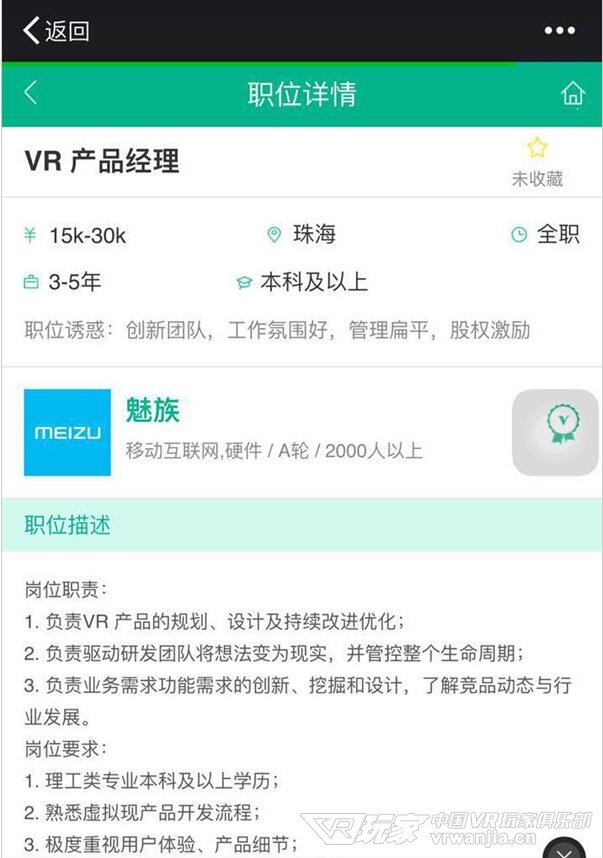Dismiss with the round close button
Image resolution: width=603 pixels, height=858 pixels.
pos(566,850)
